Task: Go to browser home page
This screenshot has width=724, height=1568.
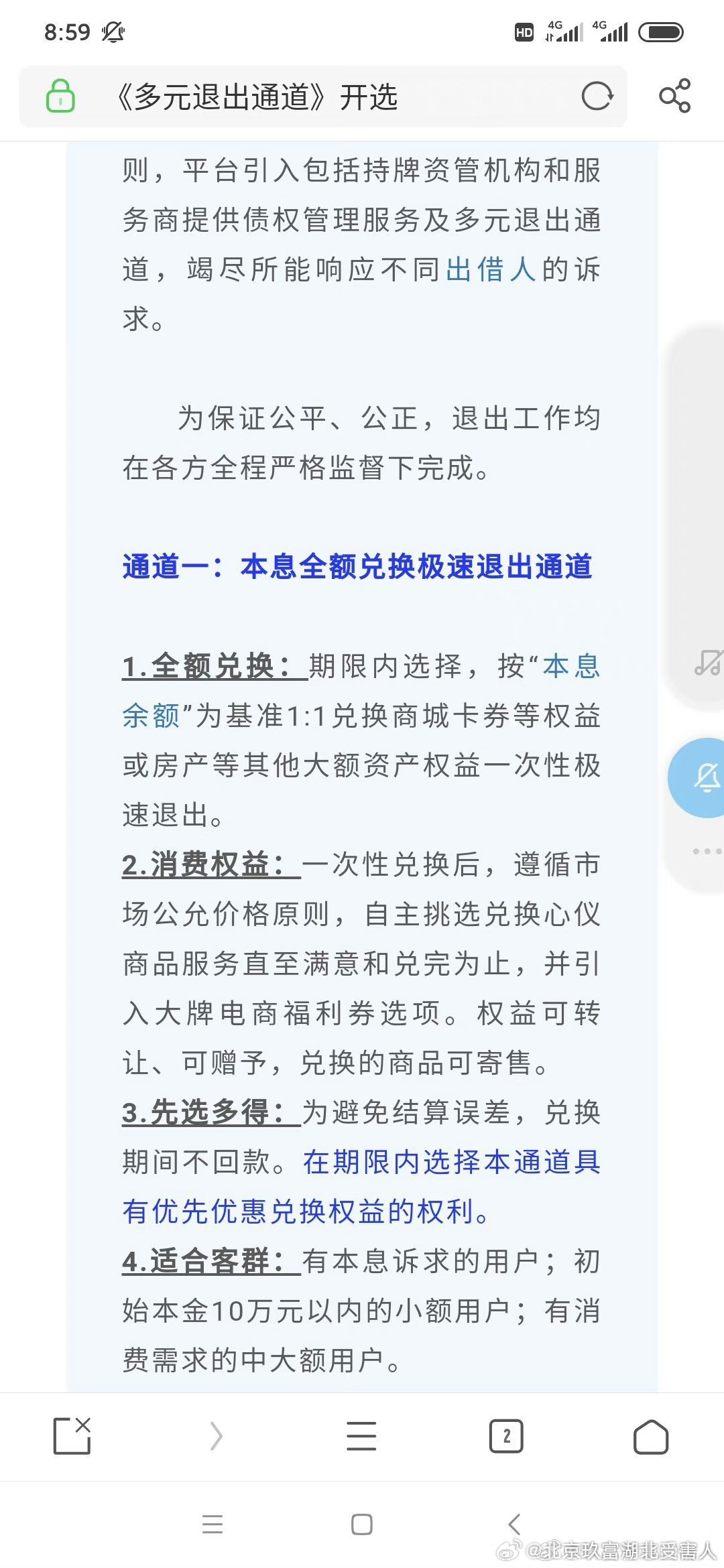Action: tap(651, 1436)
